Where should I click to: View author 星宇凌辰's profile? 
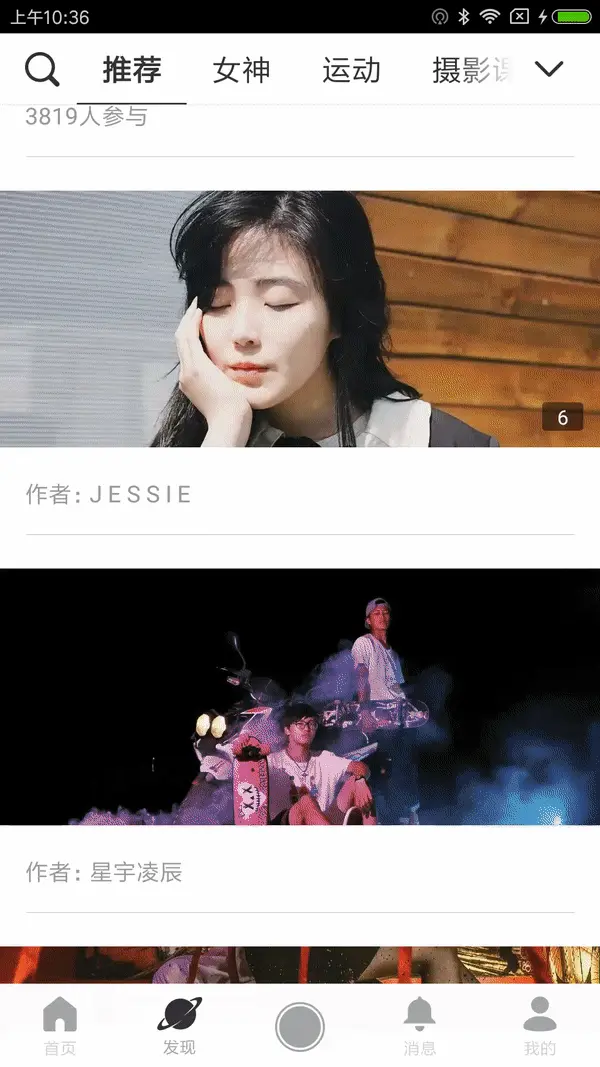(x=136, y=873)
